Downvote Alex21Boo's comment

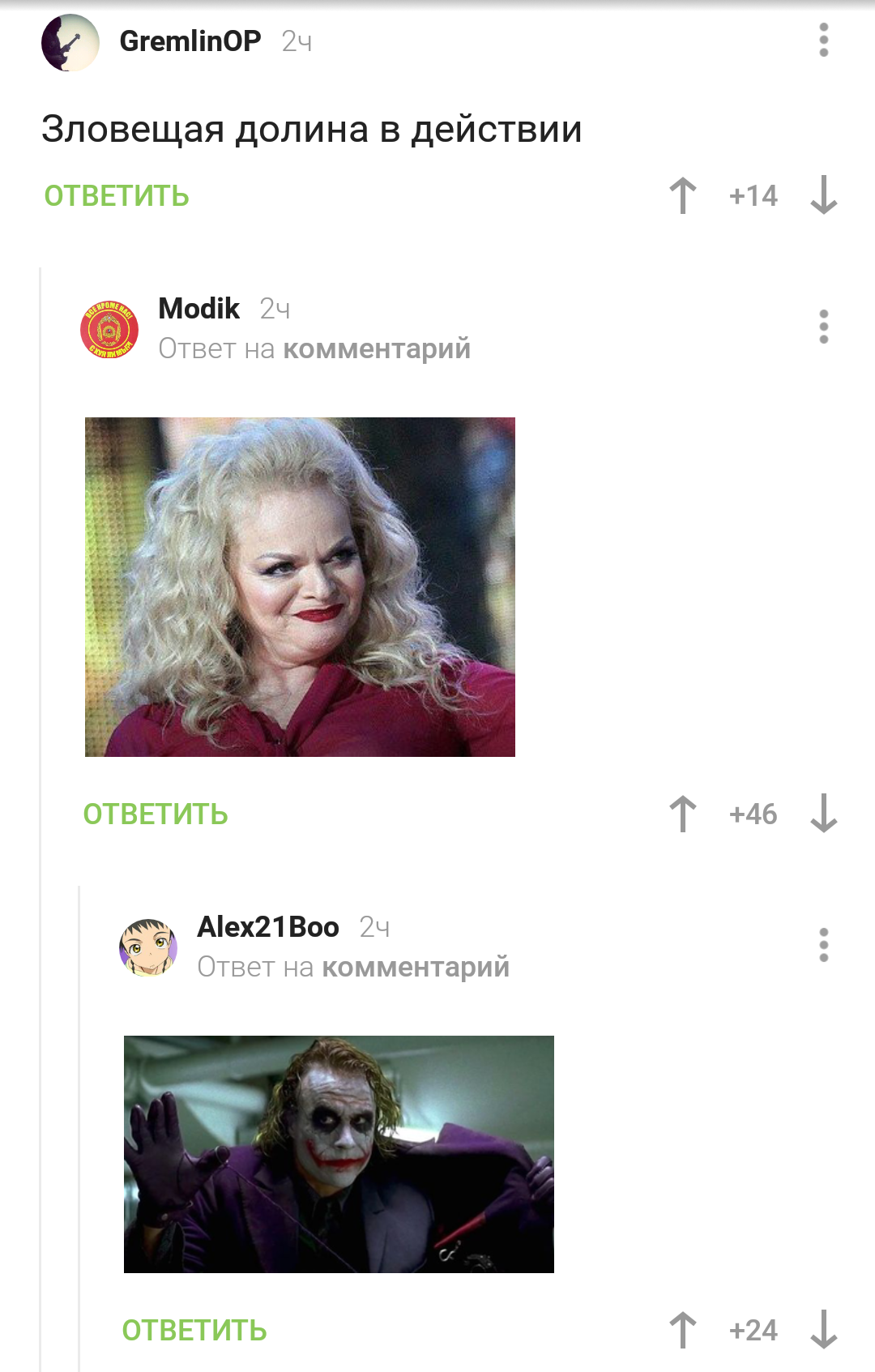tap(823, 1330)
